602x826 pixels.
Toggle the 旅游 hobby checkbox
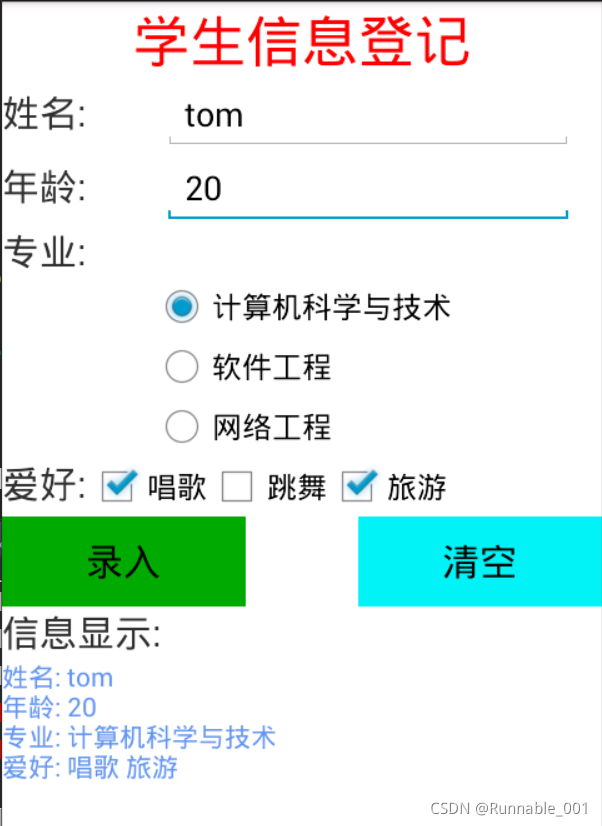click(x=358, y=487)
